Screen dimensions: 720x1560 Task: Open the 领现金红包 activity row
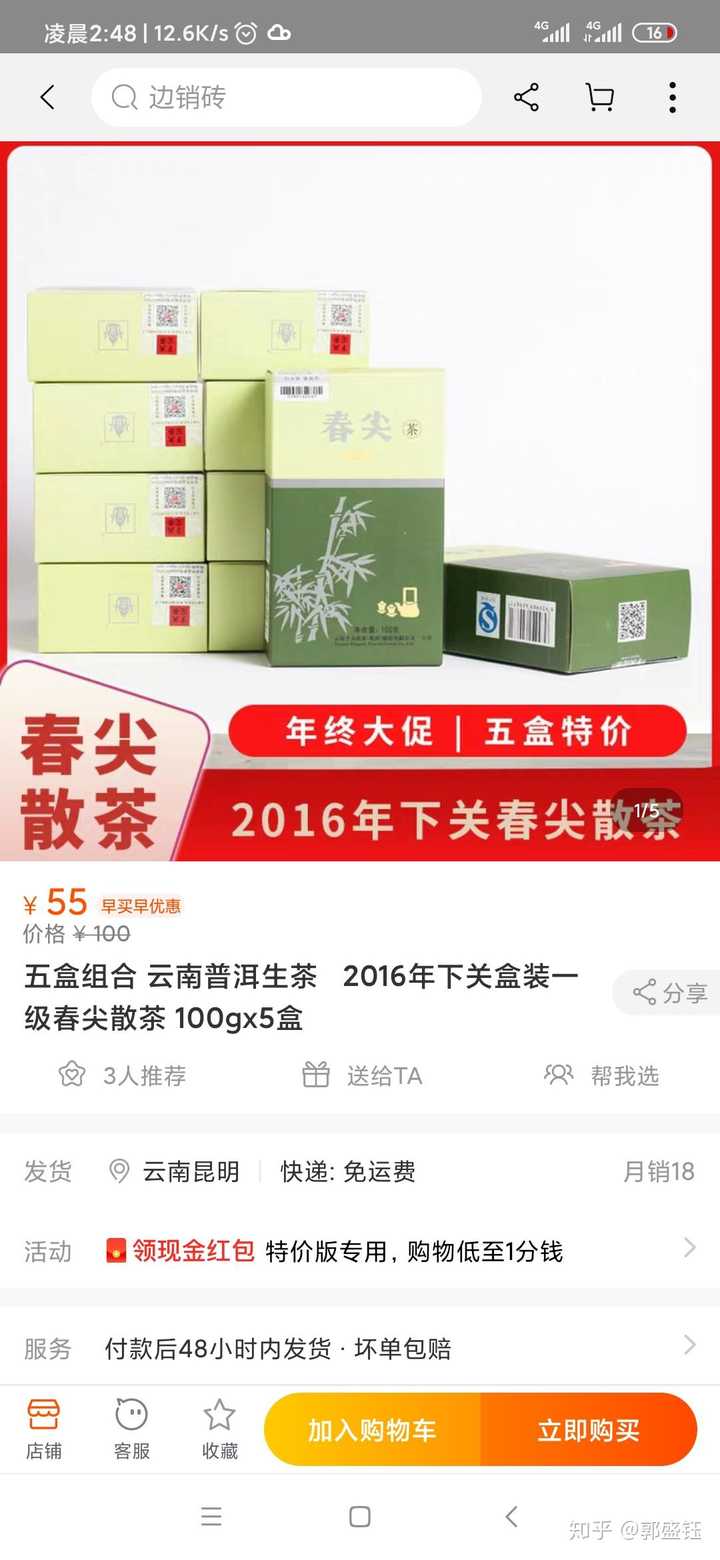[360, 1250]
